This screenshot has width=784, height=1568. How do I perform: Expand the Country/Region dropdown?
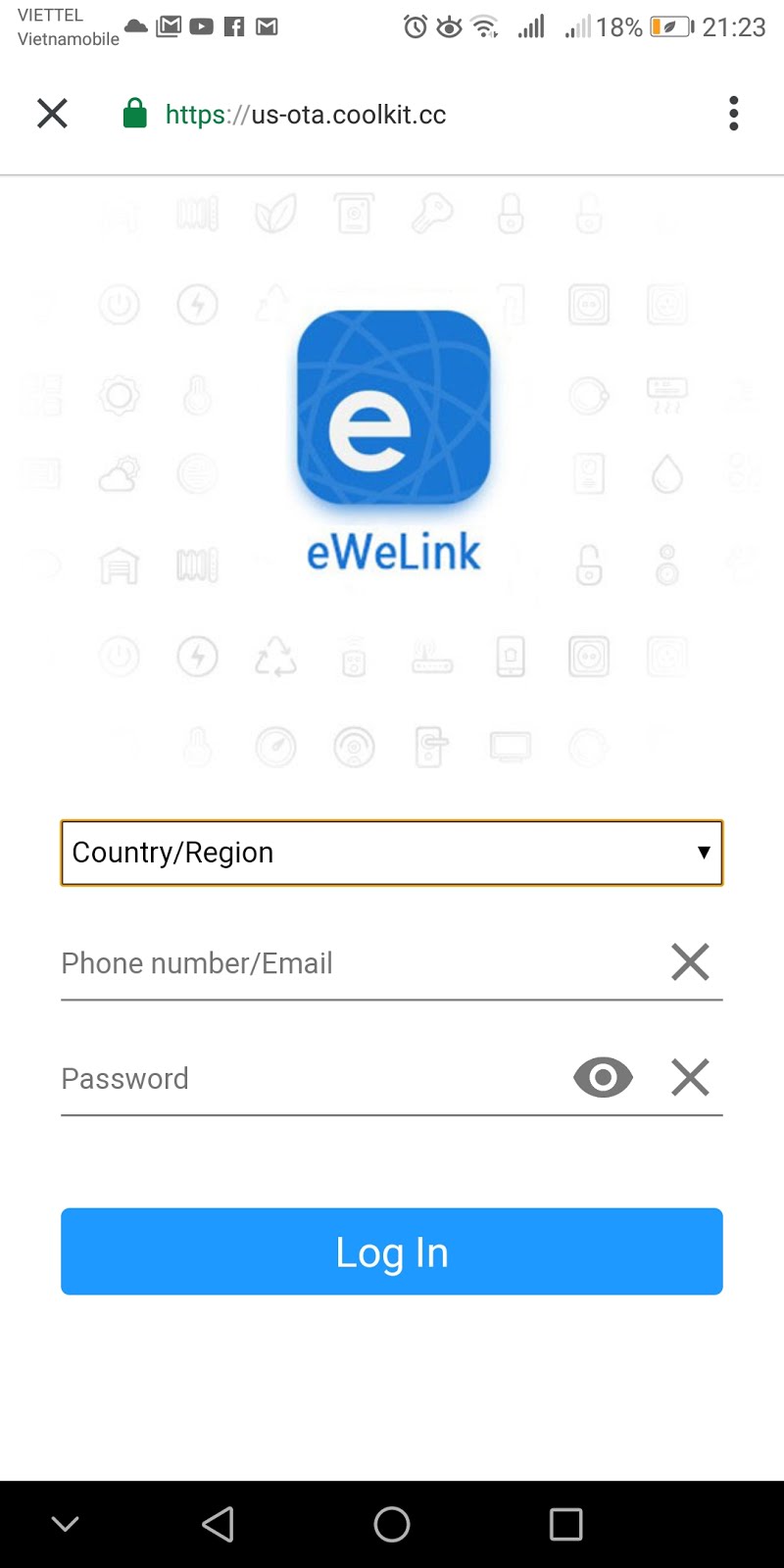tap(392, 853)
